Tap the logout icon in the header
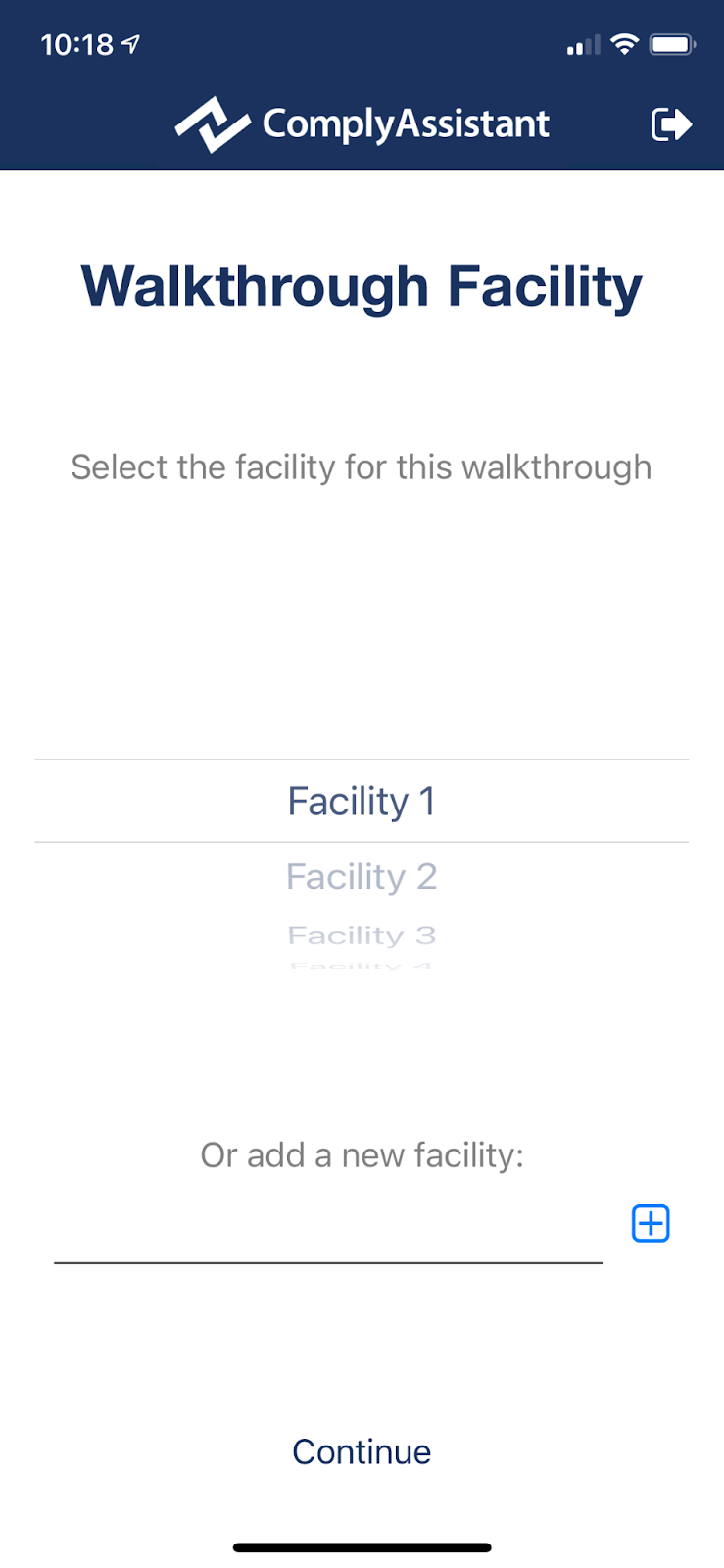Viewport: 724px width, 1568px height. [672, 124]
